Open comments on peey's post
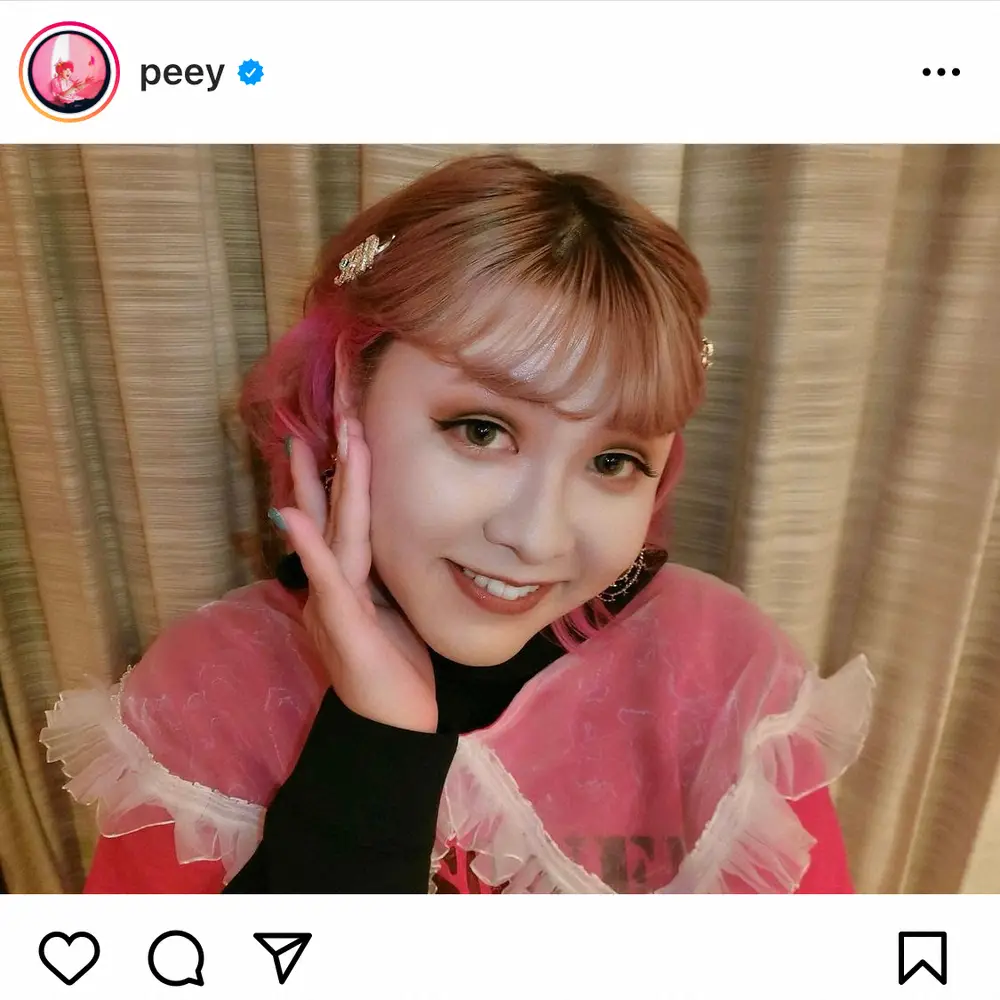Screen dimensions: 1000x1000 pos(176,957)
